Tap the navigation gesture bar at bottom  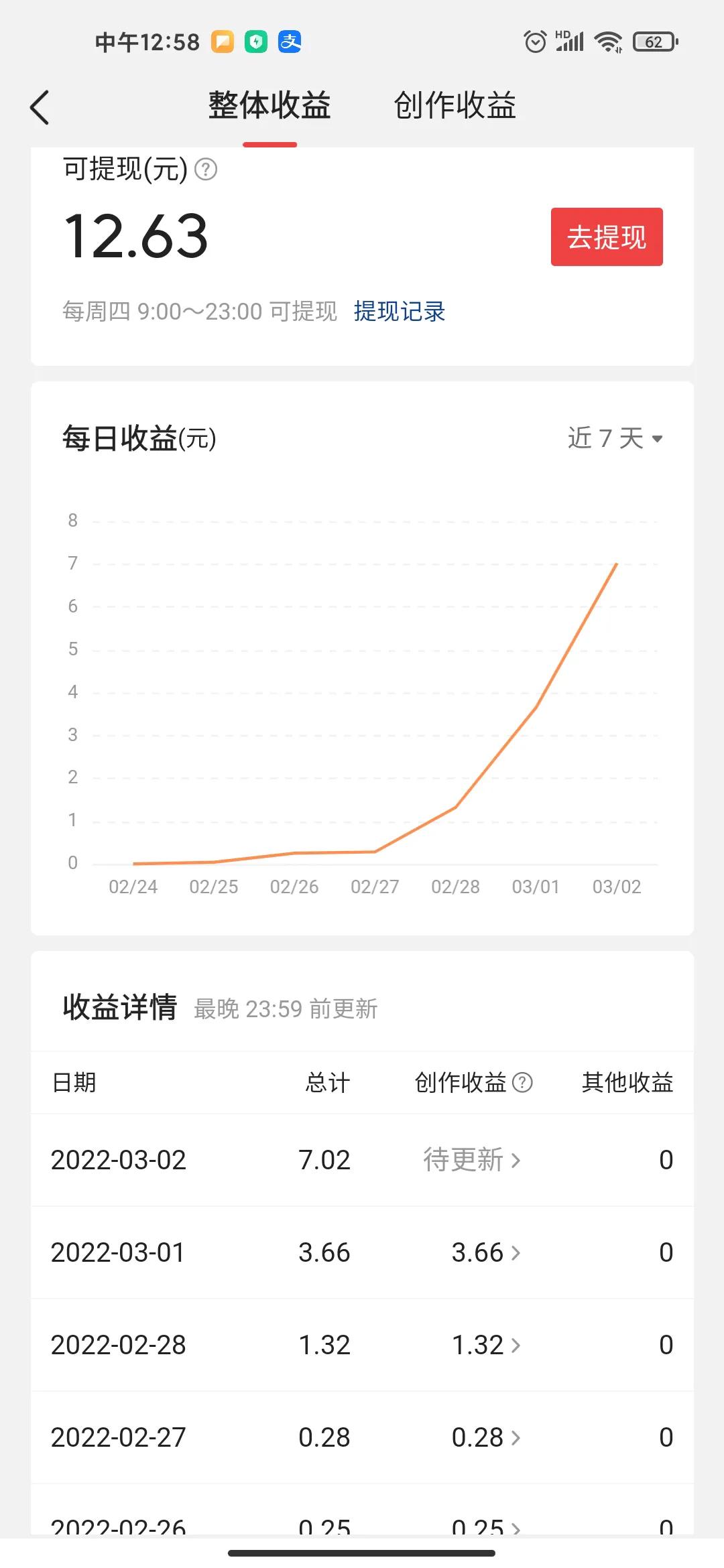(362, 1553)
